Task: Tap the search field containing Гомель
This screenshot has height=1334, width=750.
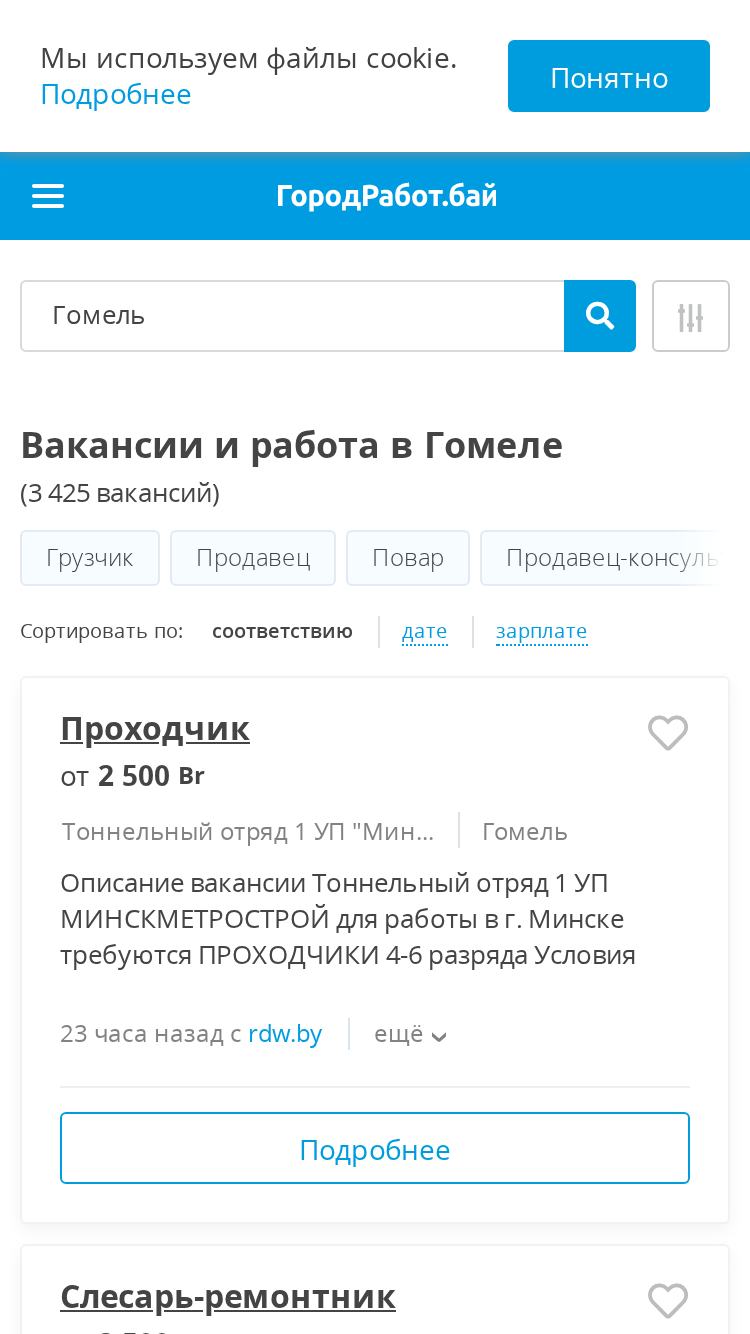Action: point(292,316)
